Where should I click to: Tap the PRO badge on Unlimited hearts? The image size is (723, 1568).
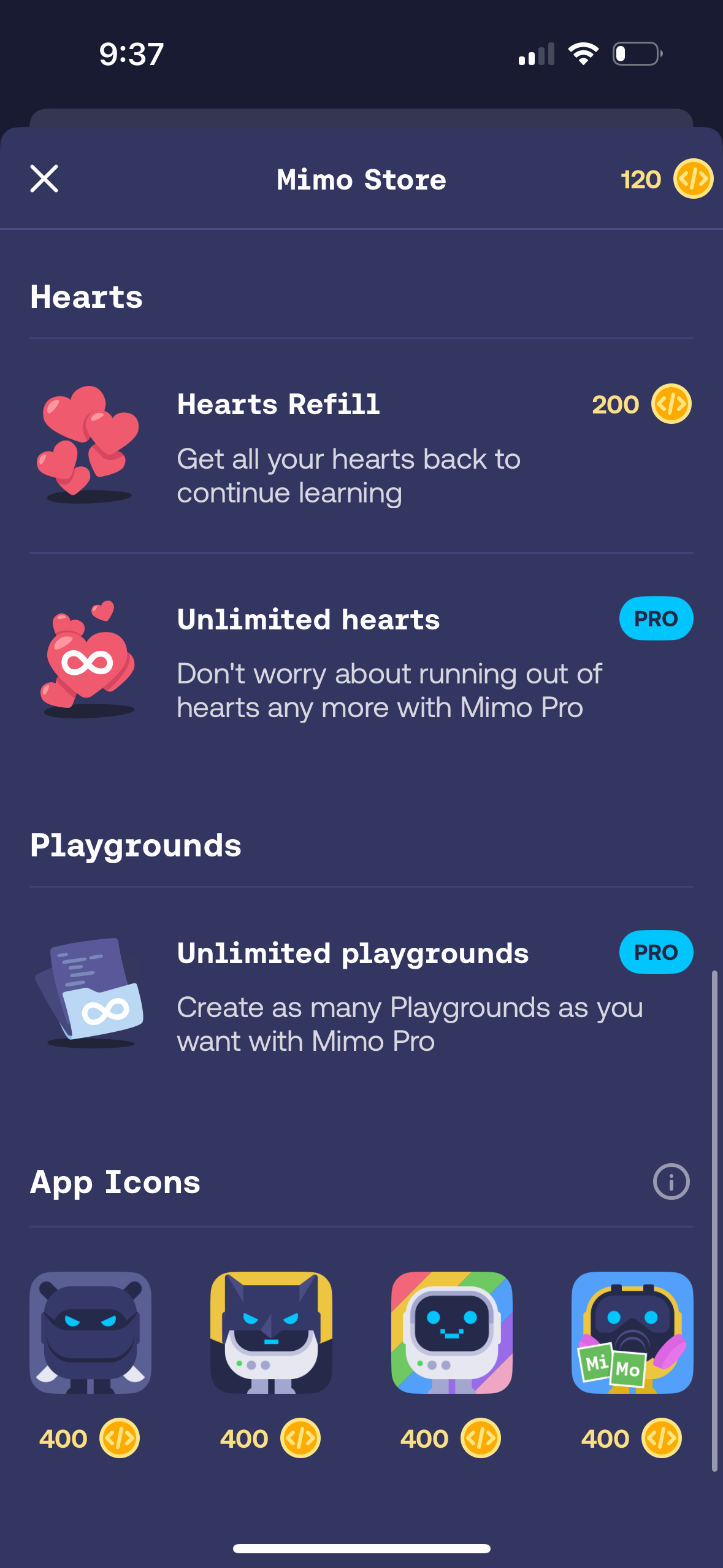(656, 618)
